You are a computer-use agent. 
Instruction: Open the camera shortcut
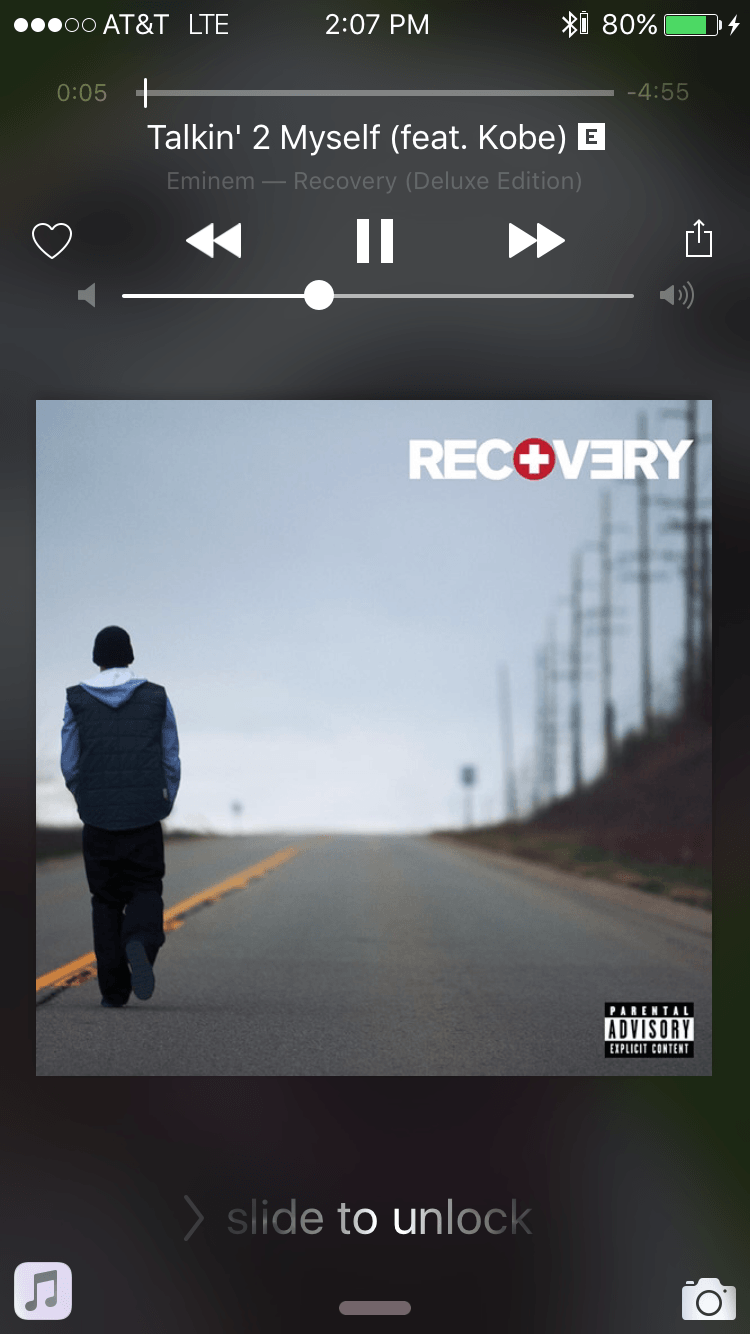pyautogui.click(x=708, y=1298)
